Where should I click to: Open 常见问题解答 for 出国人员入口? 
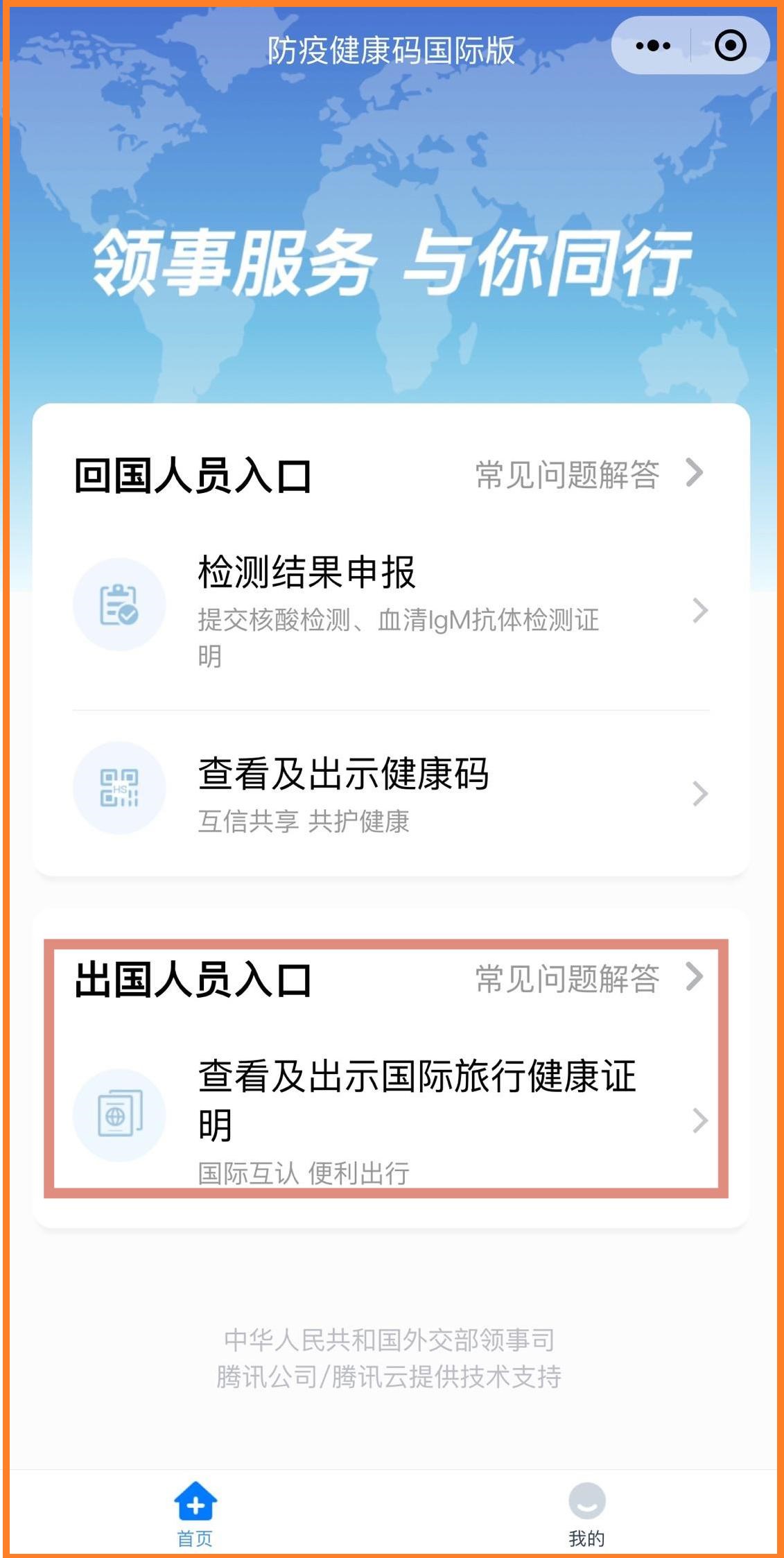click(588, 978)
